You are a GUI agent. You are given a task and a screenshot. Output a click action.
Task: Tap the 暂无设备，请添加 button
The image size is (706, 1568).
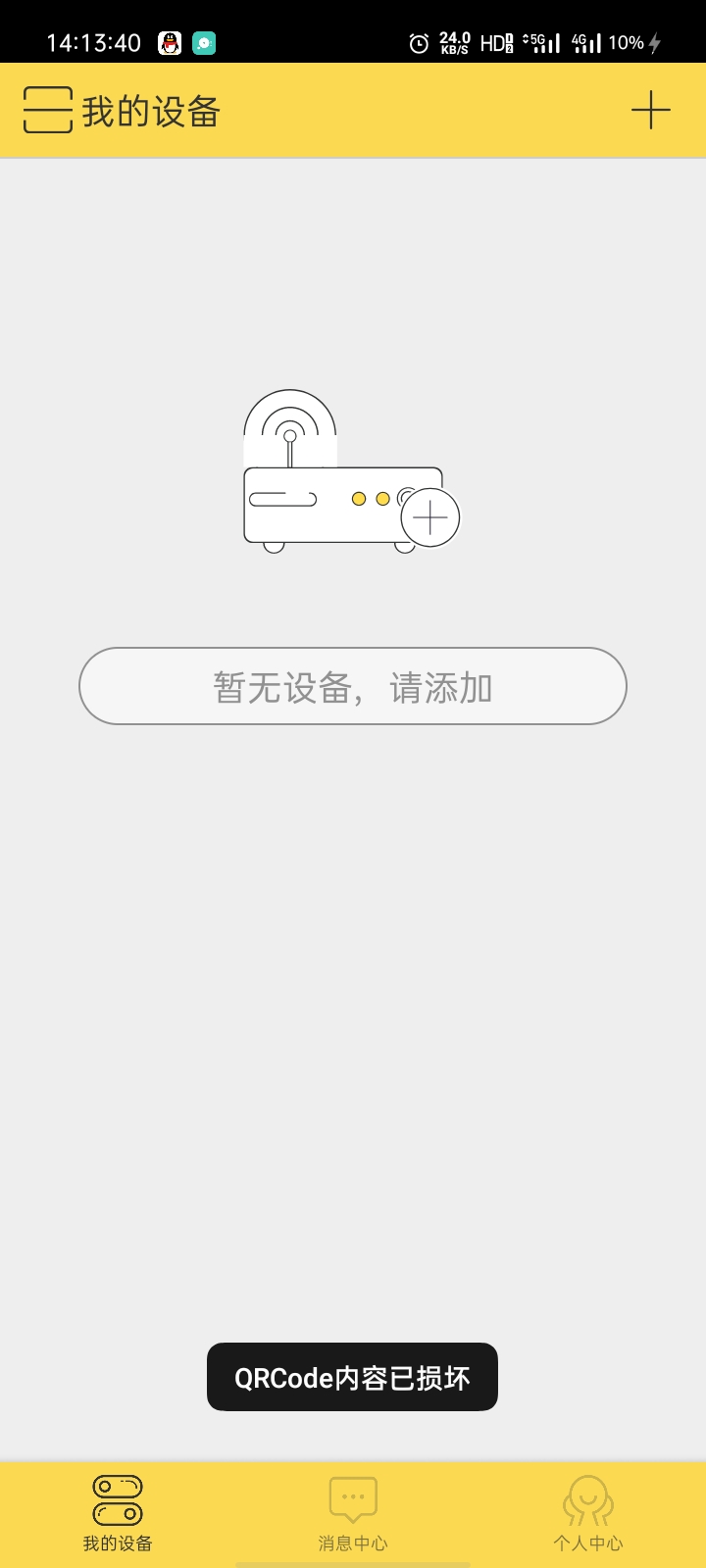[353, 686]
